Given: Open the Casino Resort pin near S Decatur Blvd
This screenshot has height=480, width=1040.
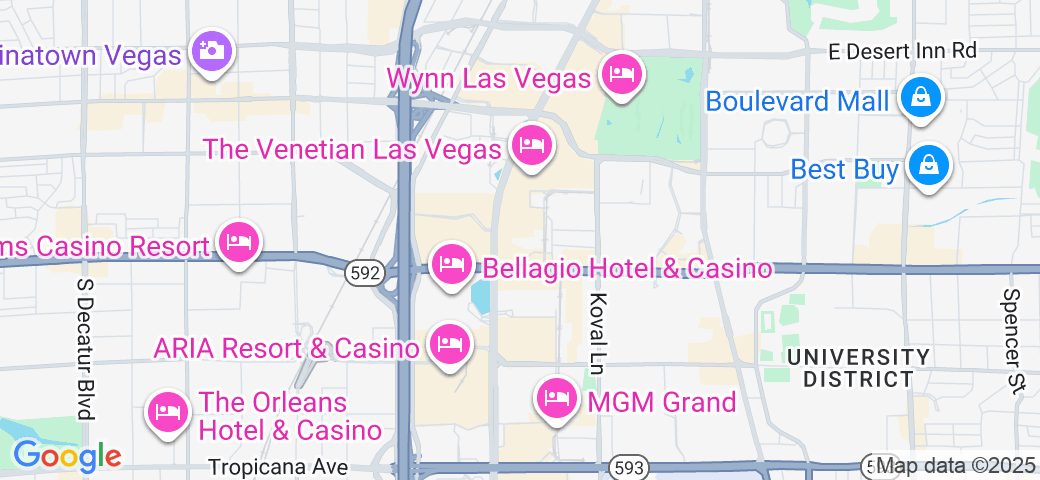Looking at the screenshot, I should click(239, 241).
